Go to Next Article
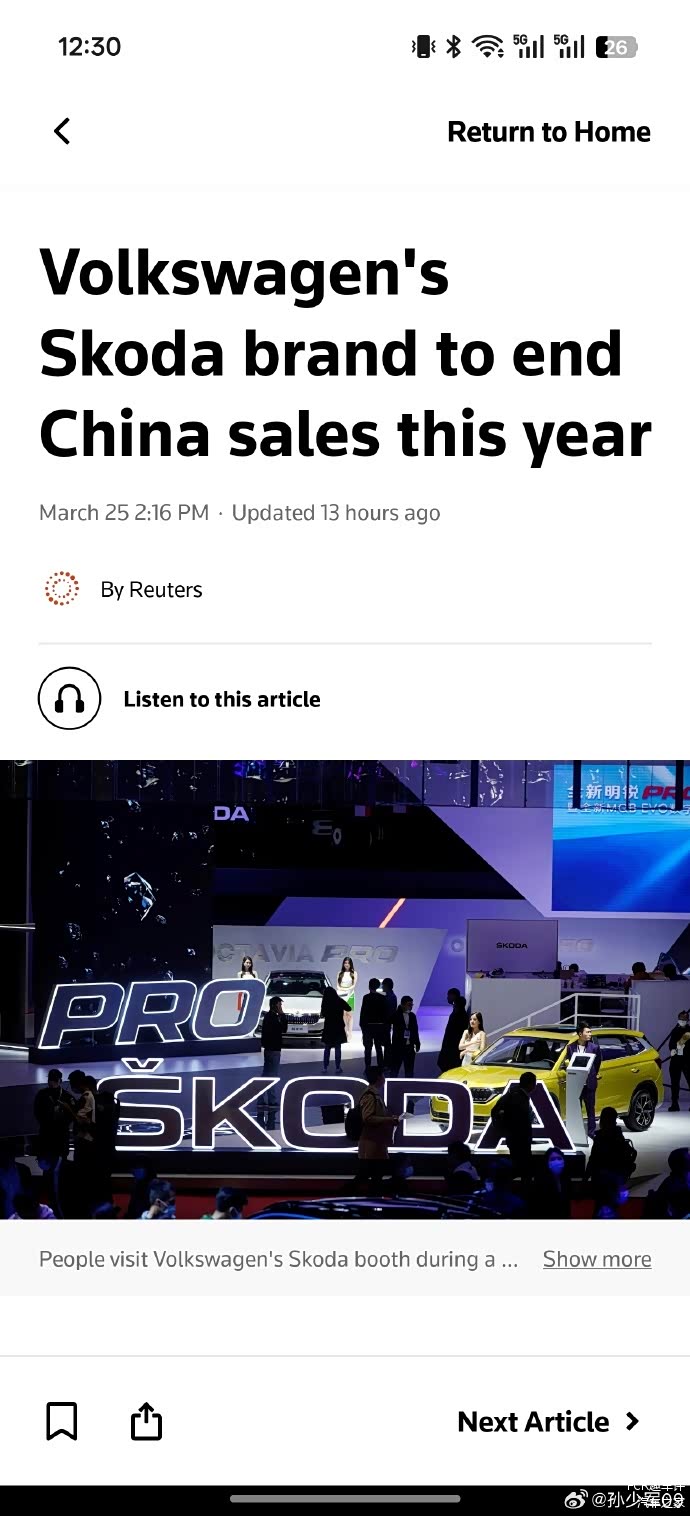 click(x=548, y=1421)
